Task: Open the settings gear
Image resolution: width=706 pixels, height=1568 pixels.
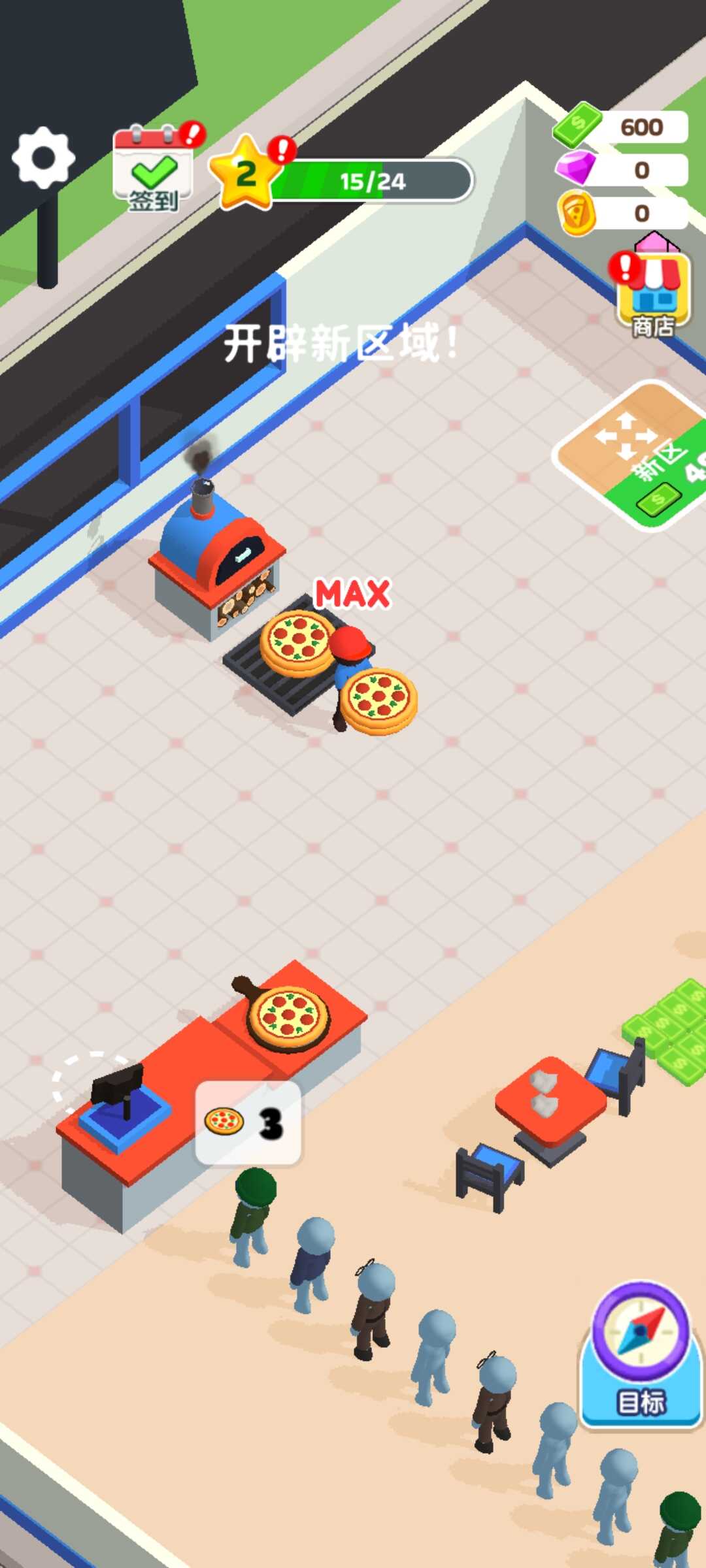Action: [43, 157]
